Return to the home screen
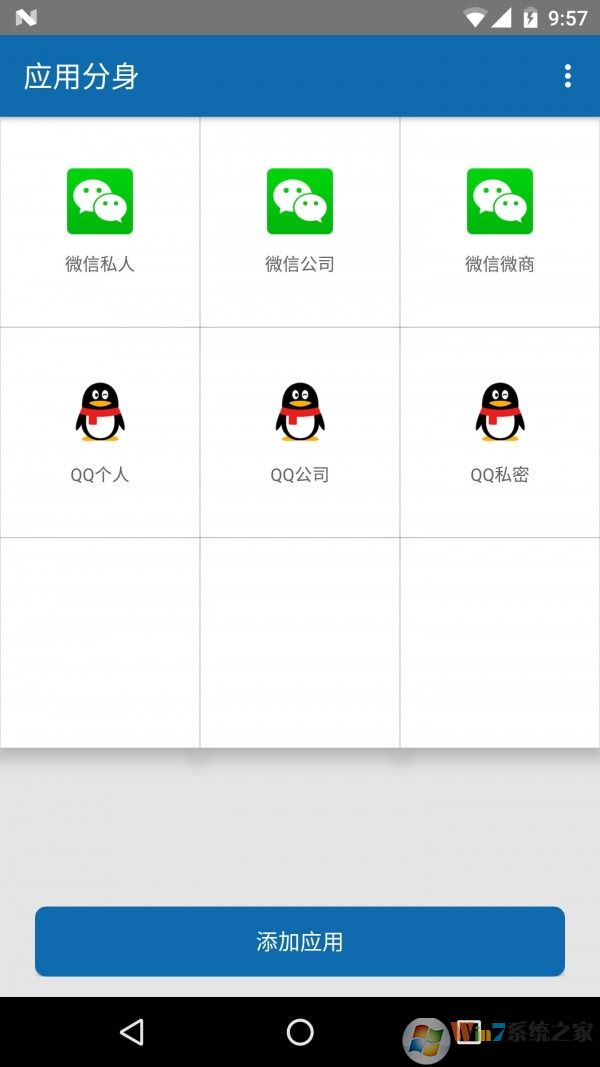This screenshot has width=600, height=1067. [x=300, y=1032]
